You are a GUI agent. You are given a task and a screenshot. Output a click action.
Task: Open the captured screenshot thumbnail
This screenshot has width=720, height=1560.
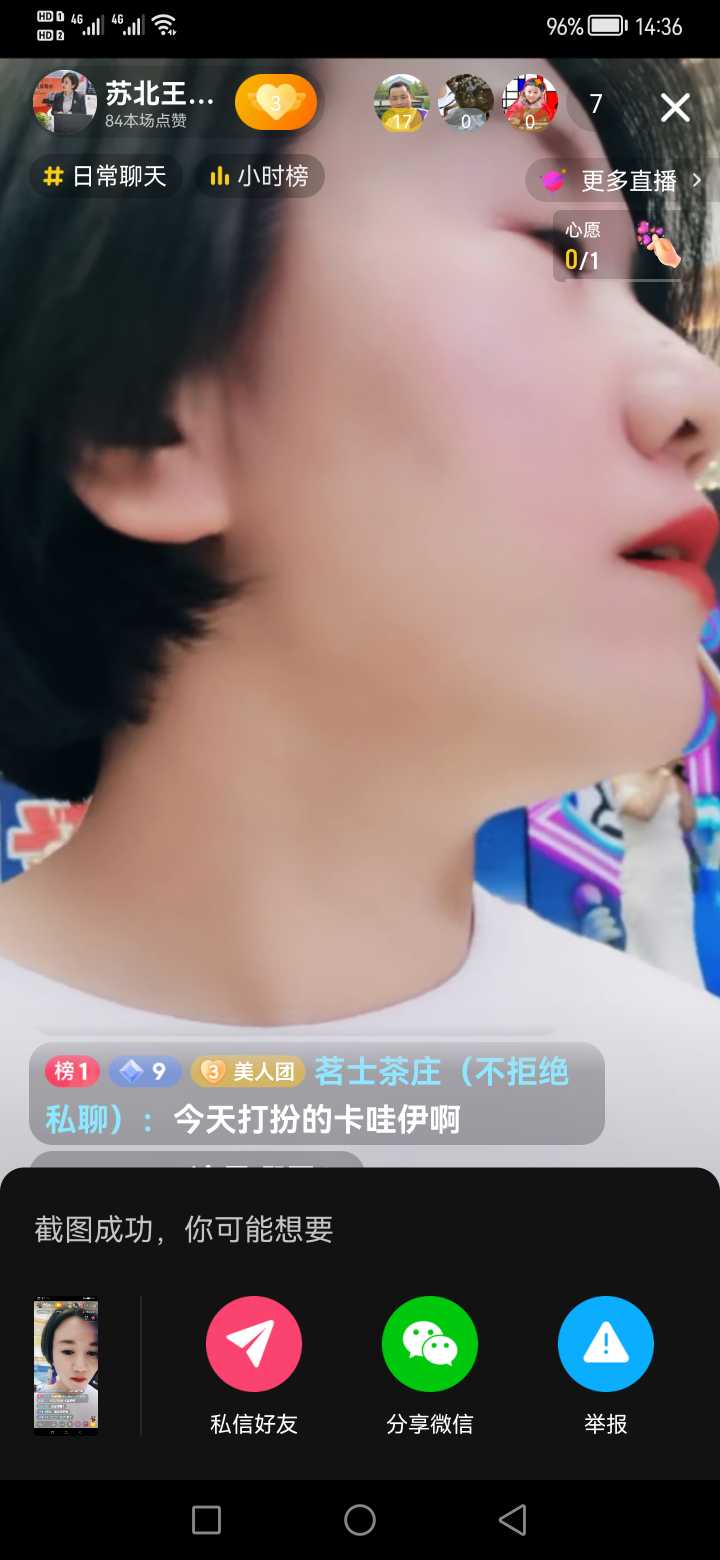pos(66,1366)
